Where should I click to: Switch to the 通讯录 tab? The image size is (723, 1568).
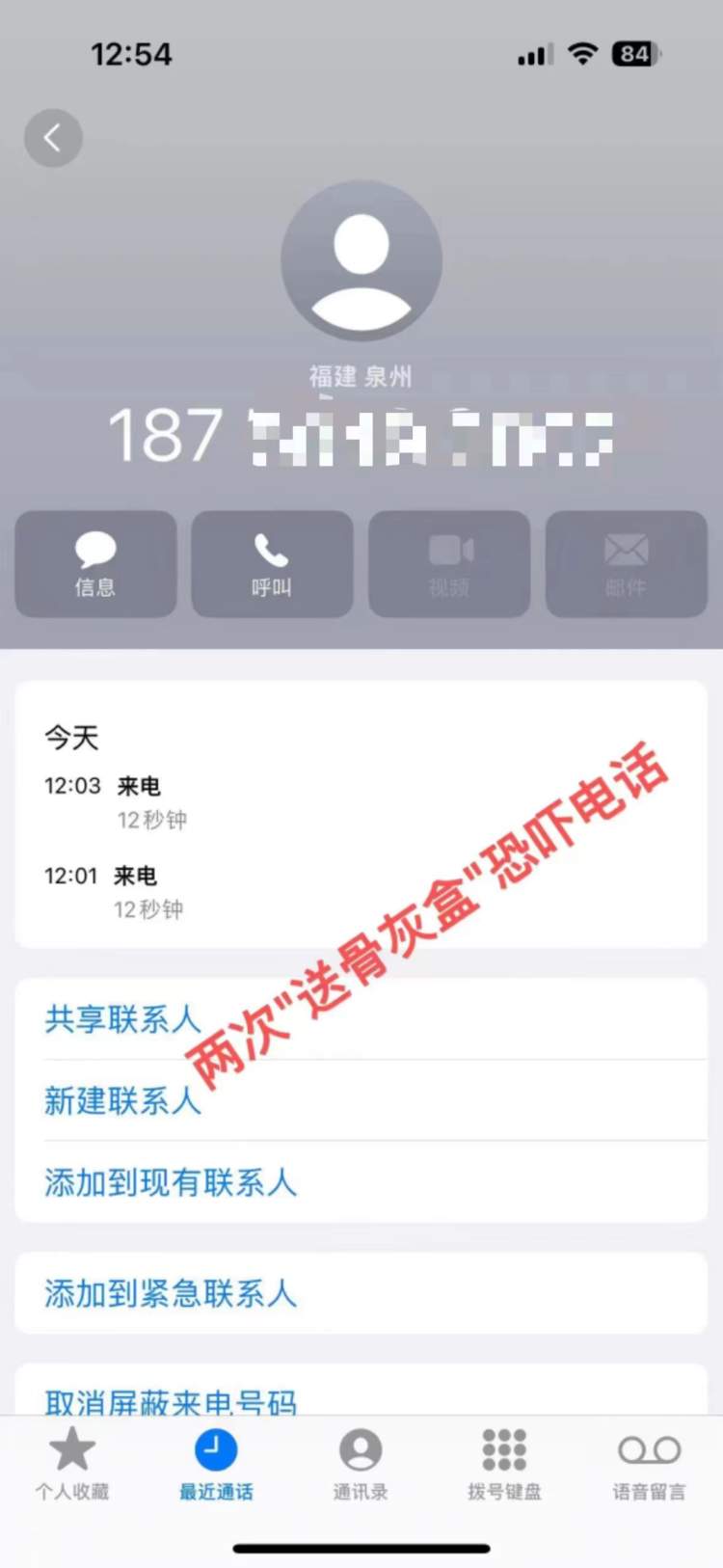tap(361, 1464)
